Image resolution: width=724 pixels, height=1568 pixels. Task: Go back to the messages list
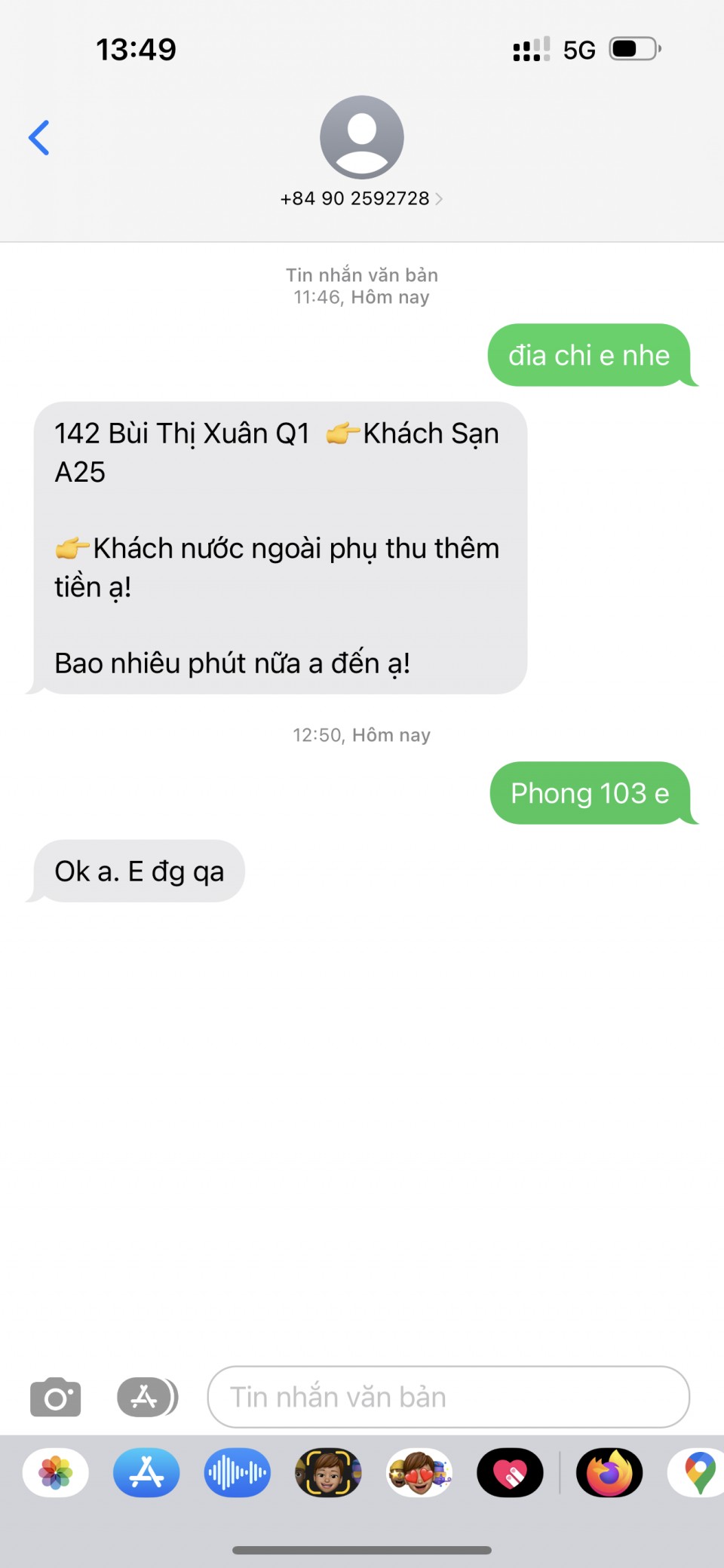pos(39,138)
